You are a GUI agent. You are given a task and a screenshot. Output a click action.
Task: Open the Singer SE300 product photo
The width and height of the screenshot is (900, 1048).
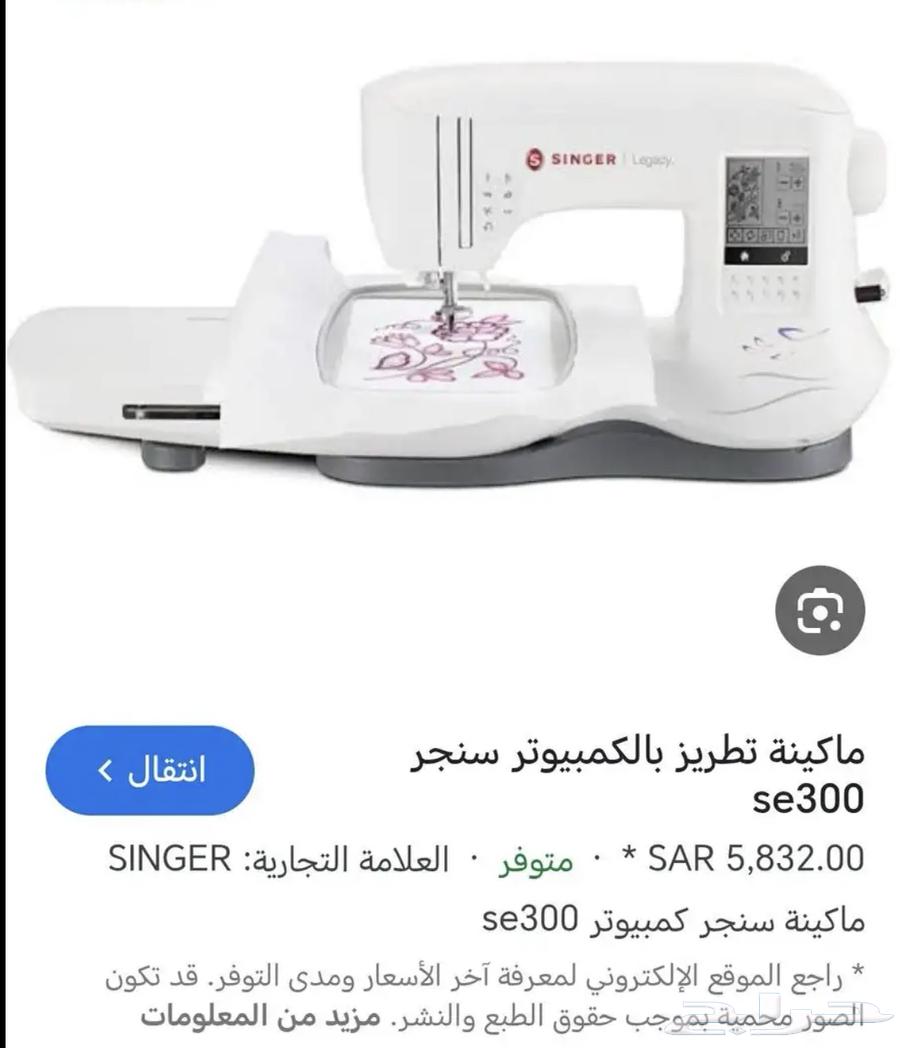pyautogui.click(x=450, y=280)
